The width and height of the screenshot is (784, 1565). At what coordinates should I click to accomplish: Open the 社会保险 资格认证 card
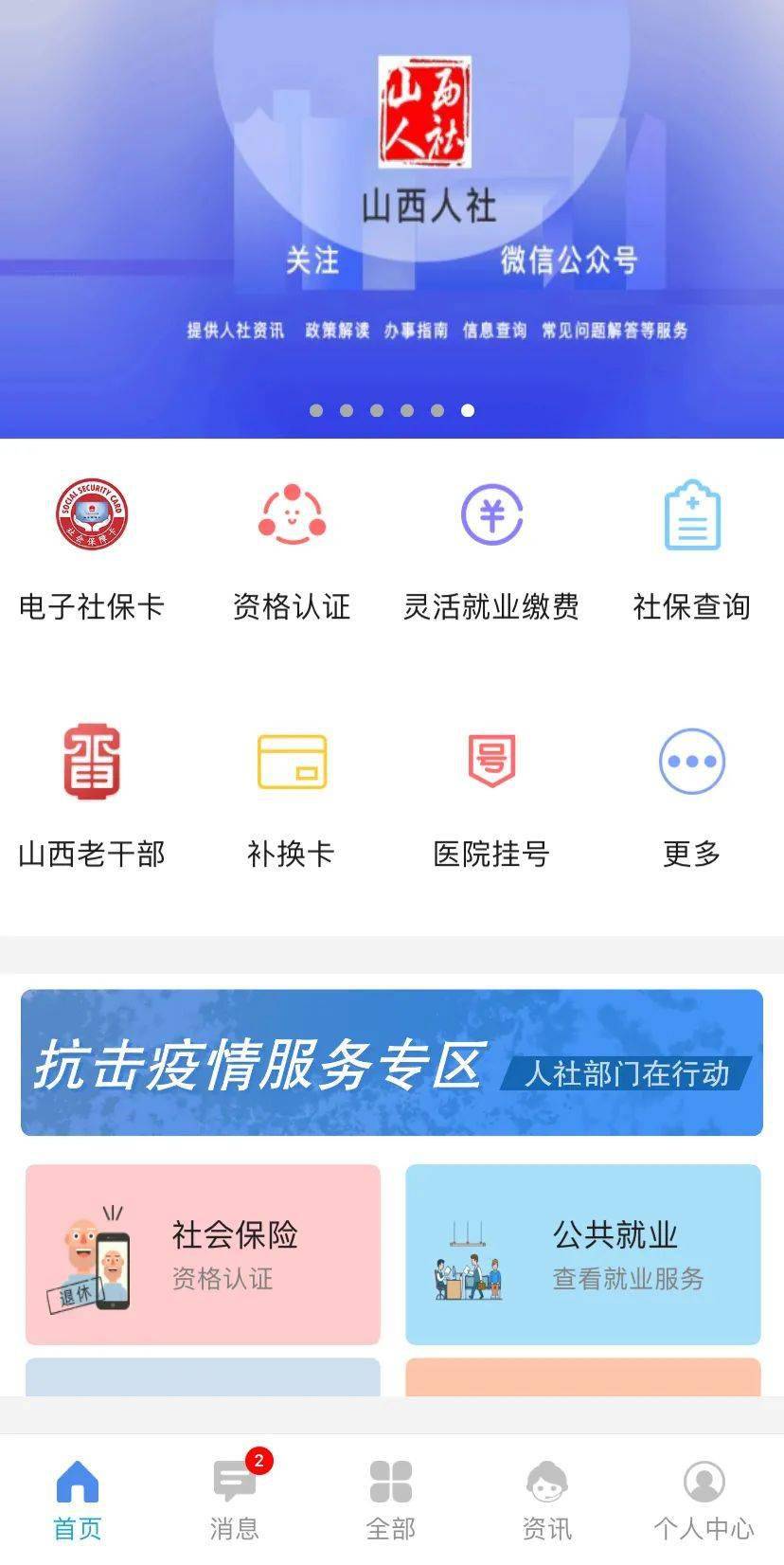point(203,1254)
